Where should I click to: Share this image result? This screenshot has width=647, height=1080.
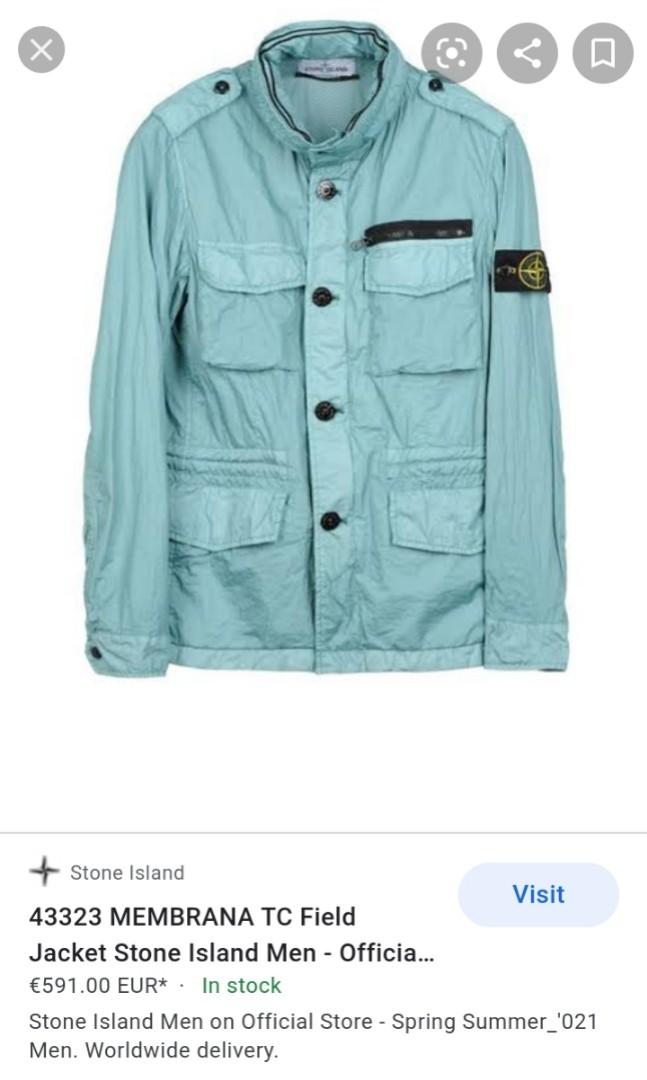[527, 52]
